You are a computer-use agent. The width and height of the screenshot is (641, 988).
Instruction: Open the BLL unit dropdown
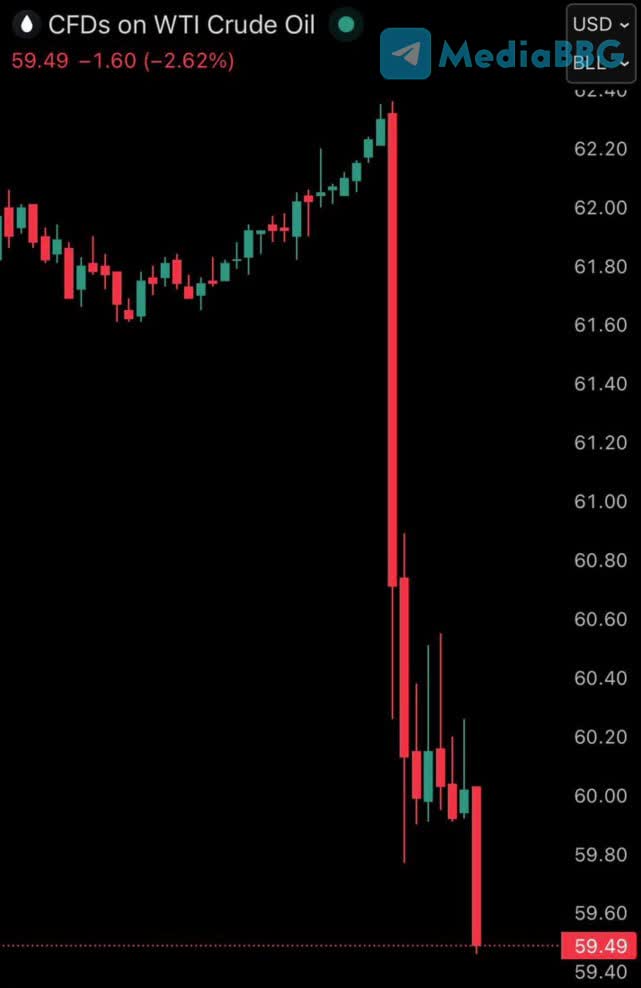[600, 63]
